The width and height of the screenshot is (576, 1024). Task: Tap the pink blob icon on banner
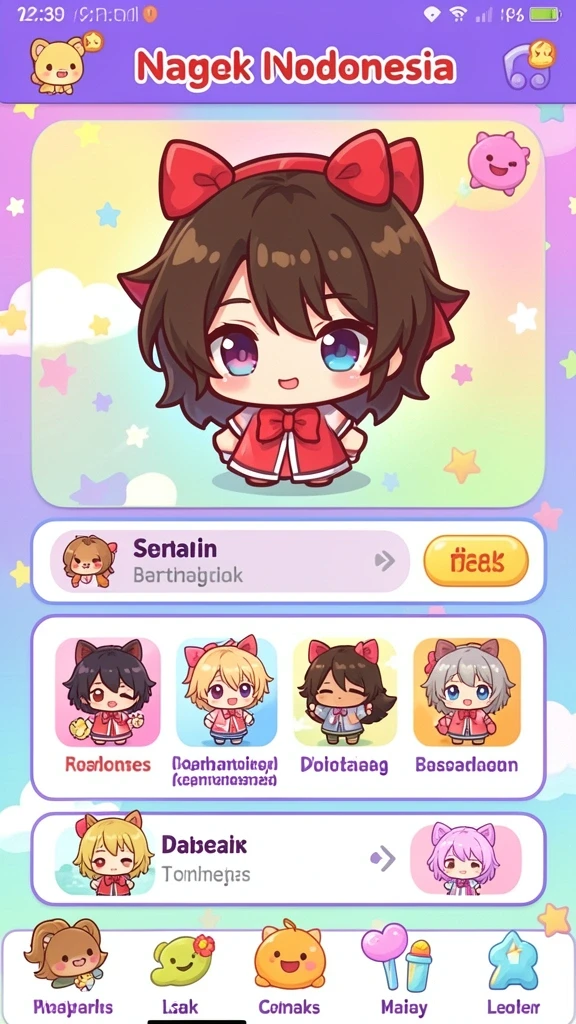[x=498, y=161]
